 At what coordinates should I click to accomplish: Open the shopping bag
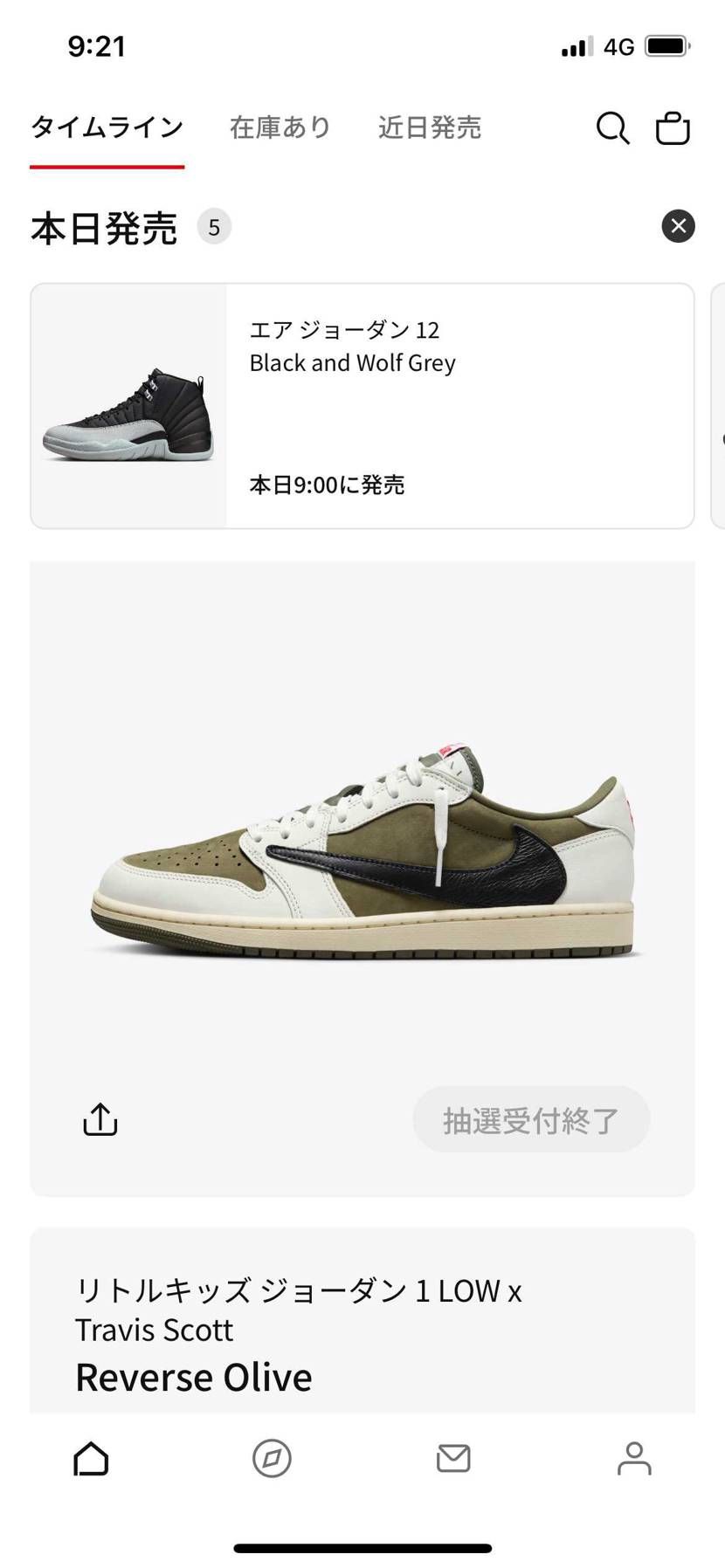pos(673,128)
